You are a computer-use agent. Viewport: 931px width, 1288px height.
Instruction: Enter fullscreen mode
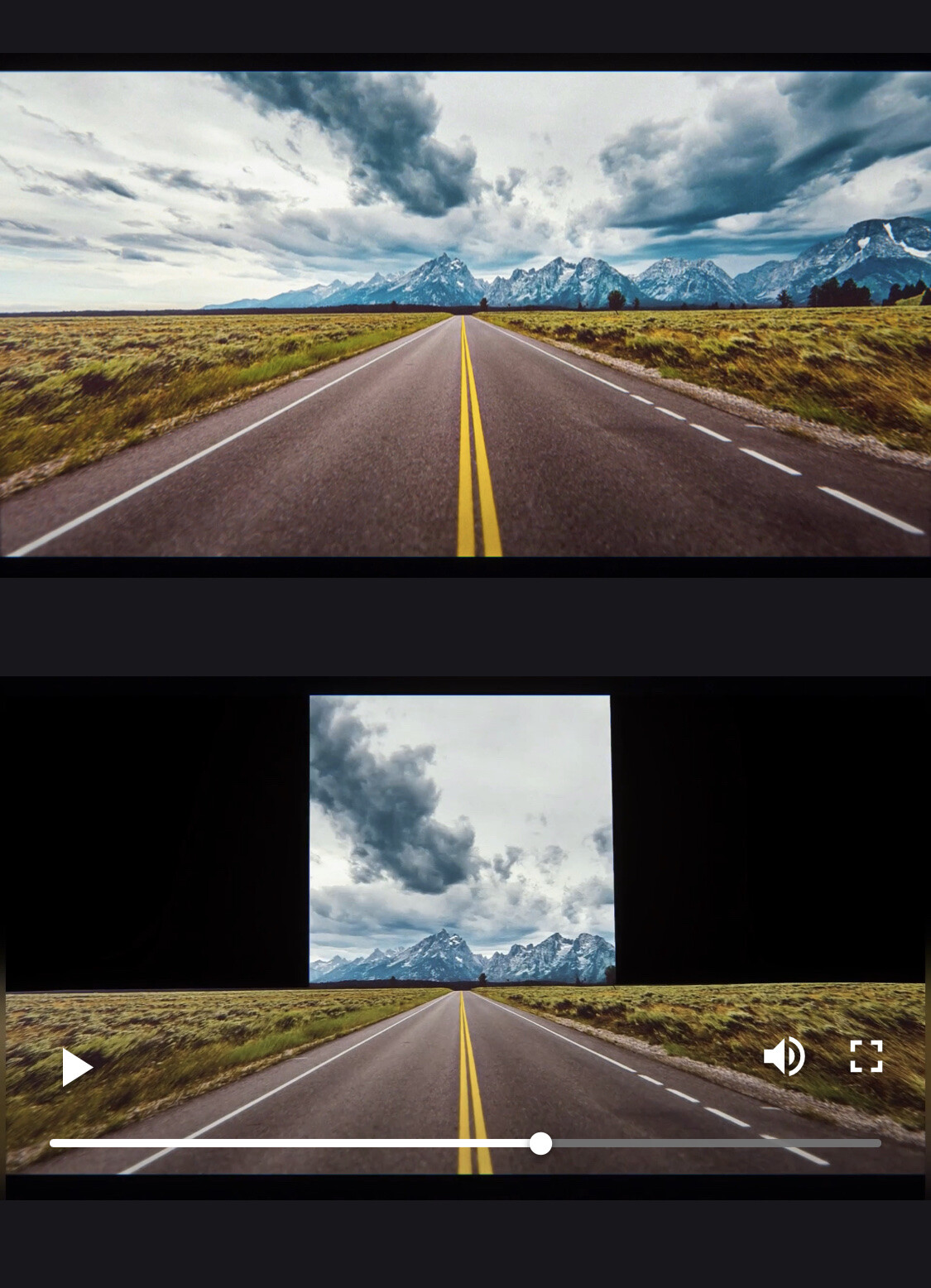(866, 1056)
